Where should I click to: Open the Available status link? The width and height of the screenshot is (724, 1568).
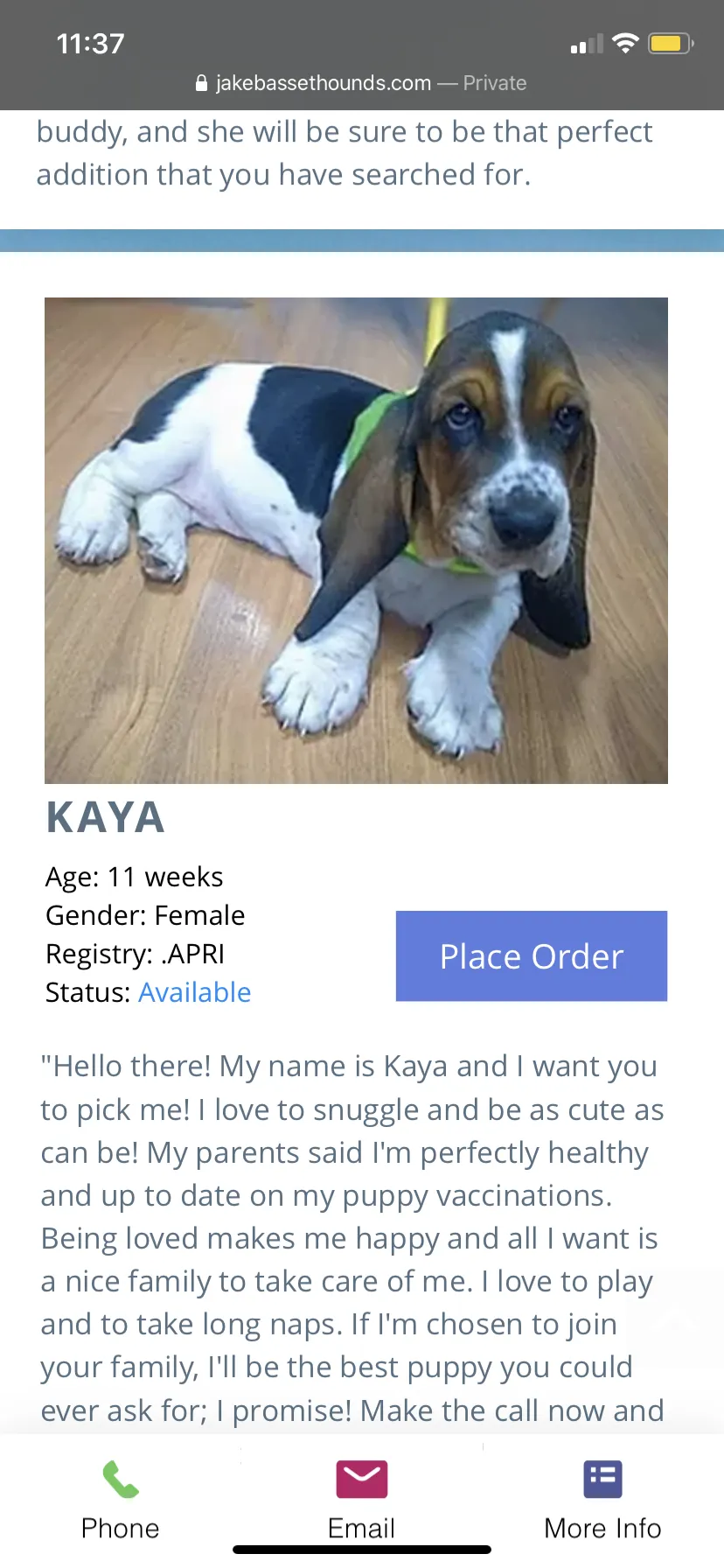click(x=194, y=992)
